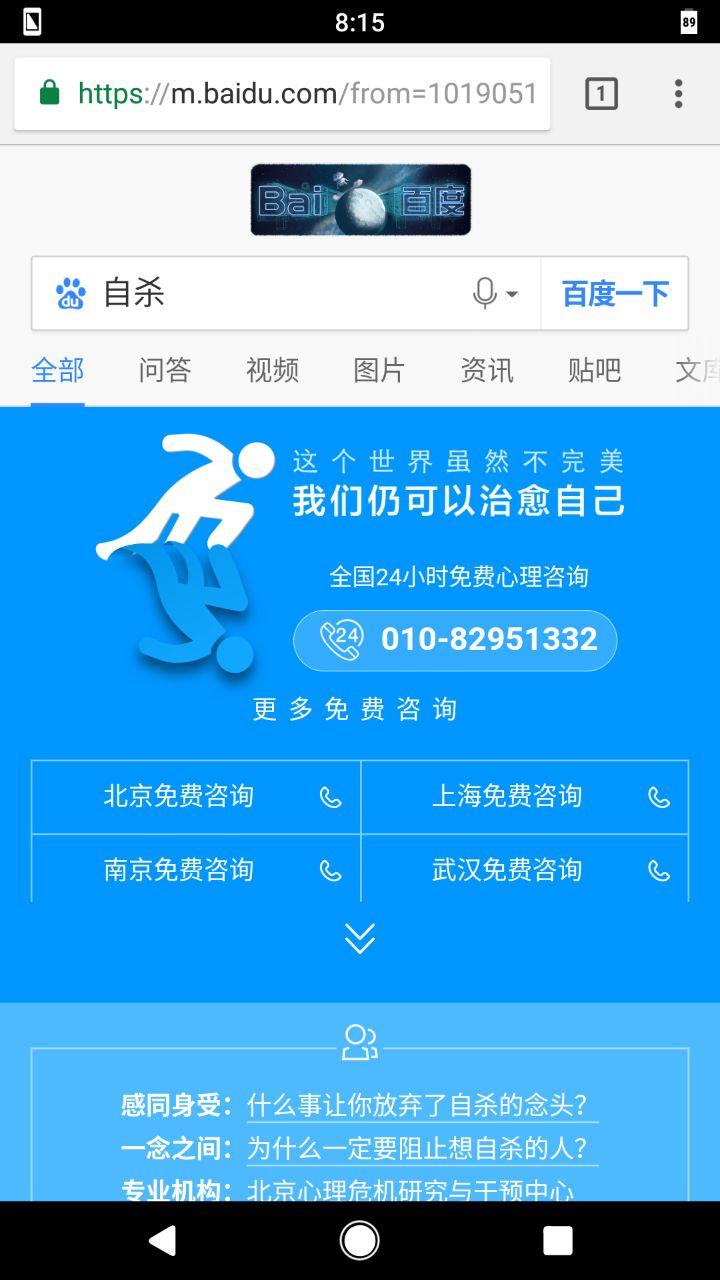This screenshot has width=720, height=1280.
Task: Open the tab switcher showing 1 tab
Action: click(600, 94)
